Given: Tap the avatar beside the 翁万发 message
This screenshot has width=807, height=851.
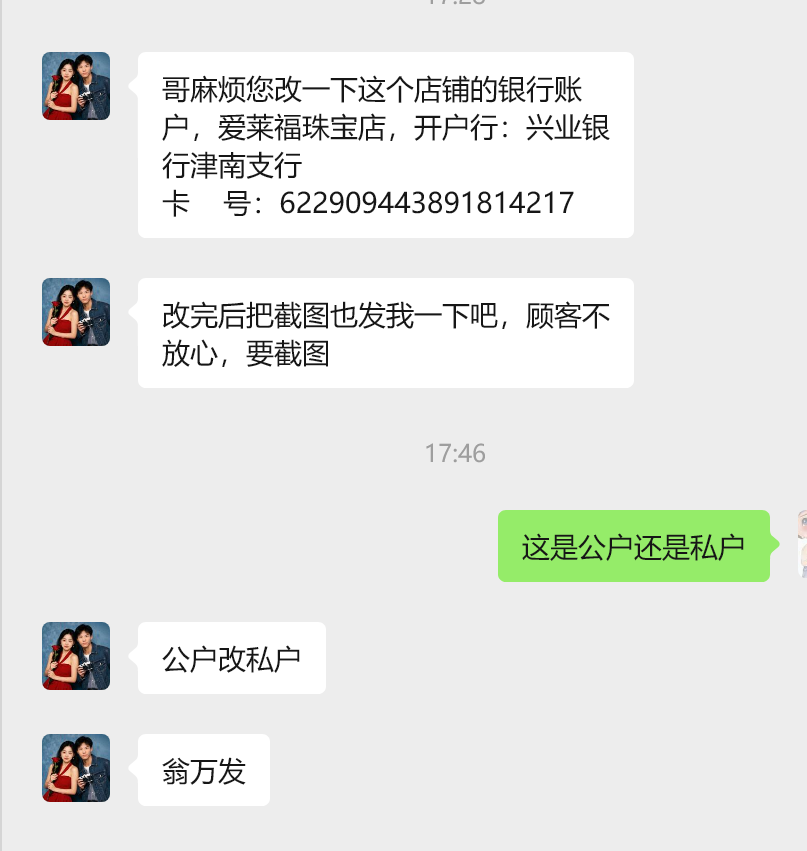Looking at the screenshot, I should click(76, 768).
